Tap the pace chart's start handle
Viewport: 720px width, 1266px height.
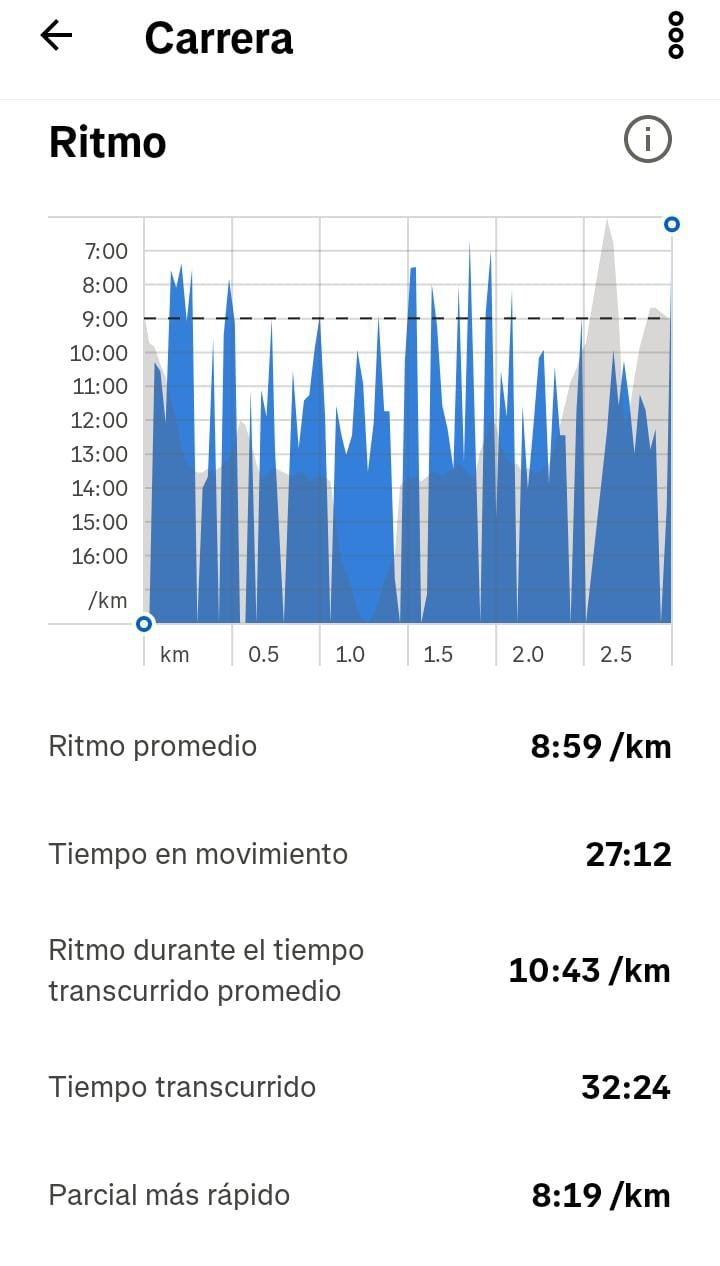(x=144, y=624)
